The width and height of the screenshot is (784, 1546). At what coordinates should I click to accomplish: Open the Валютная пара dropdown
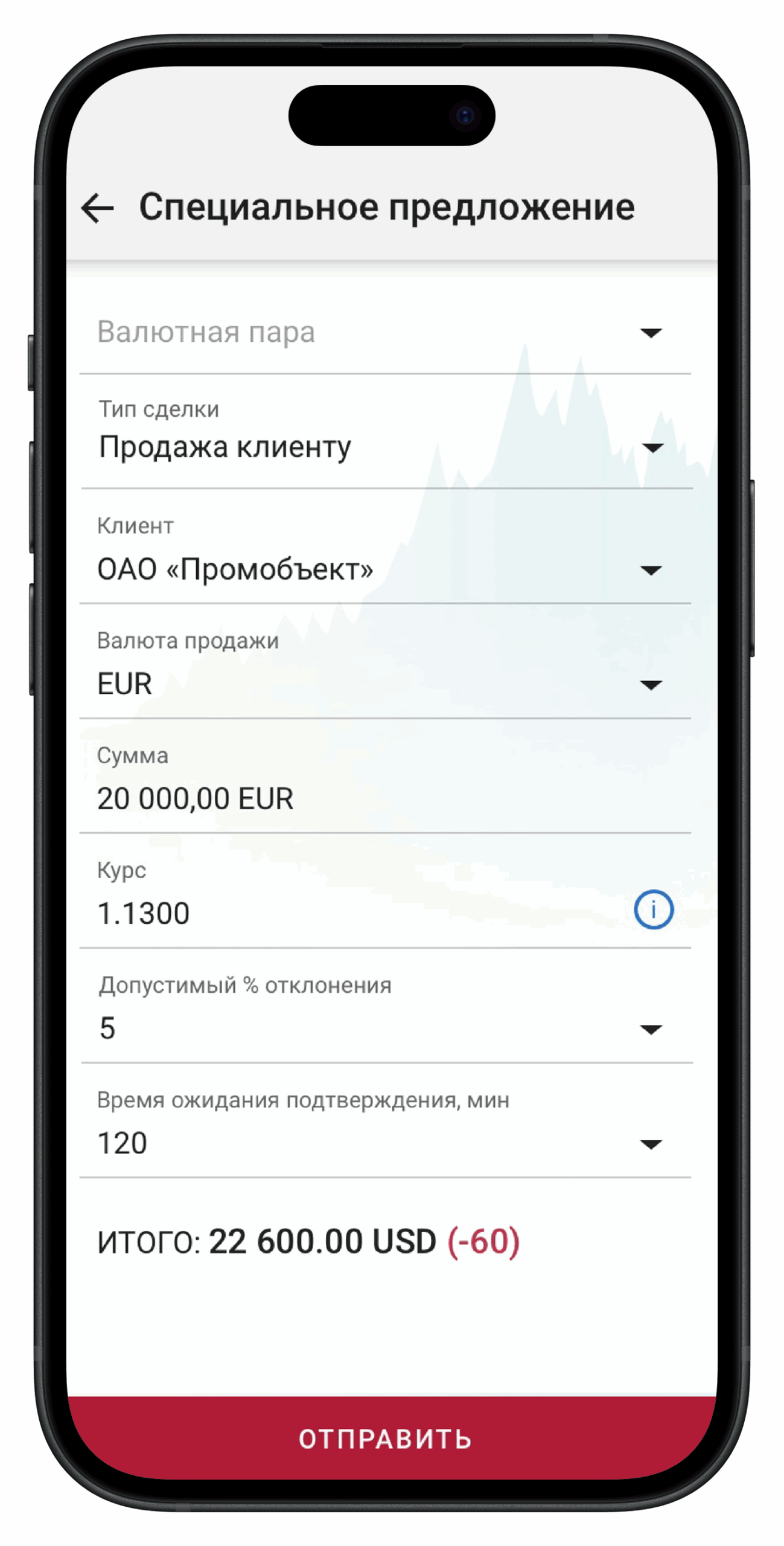[x=385, y=333]
